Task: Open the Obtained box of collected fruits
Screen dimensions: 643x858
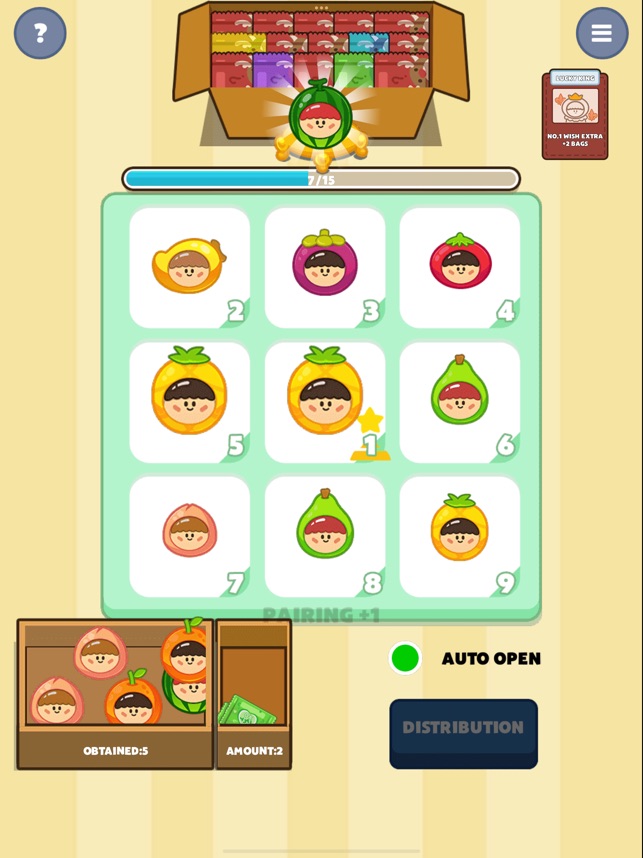Action: point(115,693)
